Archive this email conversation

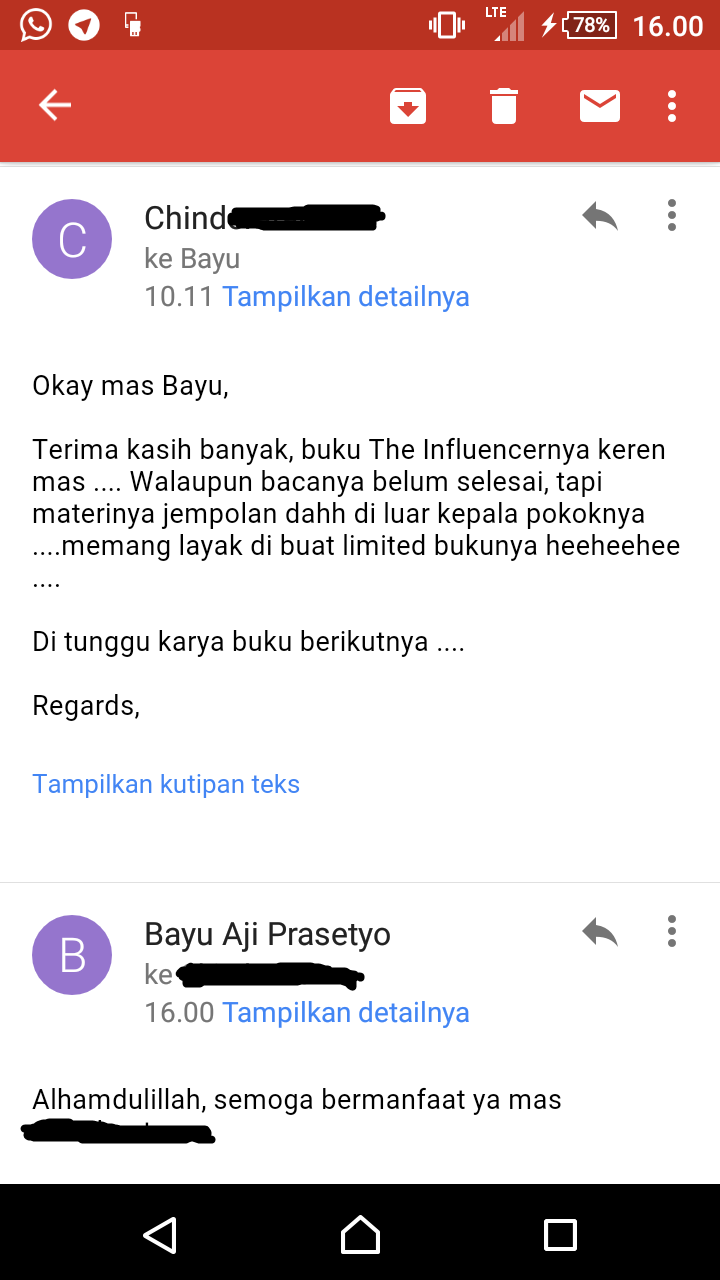point(408,105)
